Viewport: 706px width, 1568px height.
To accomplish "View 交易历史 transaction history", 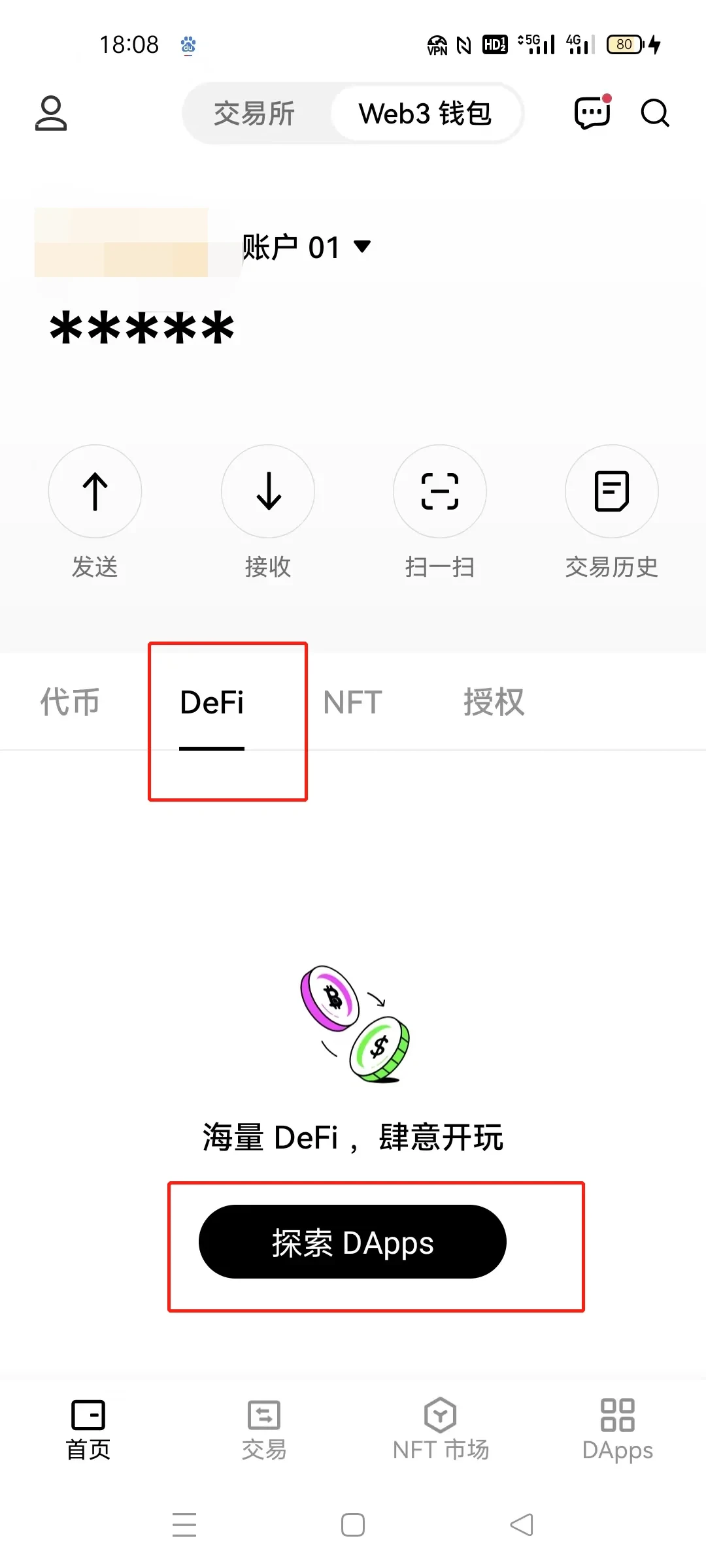I will [611, 491].
